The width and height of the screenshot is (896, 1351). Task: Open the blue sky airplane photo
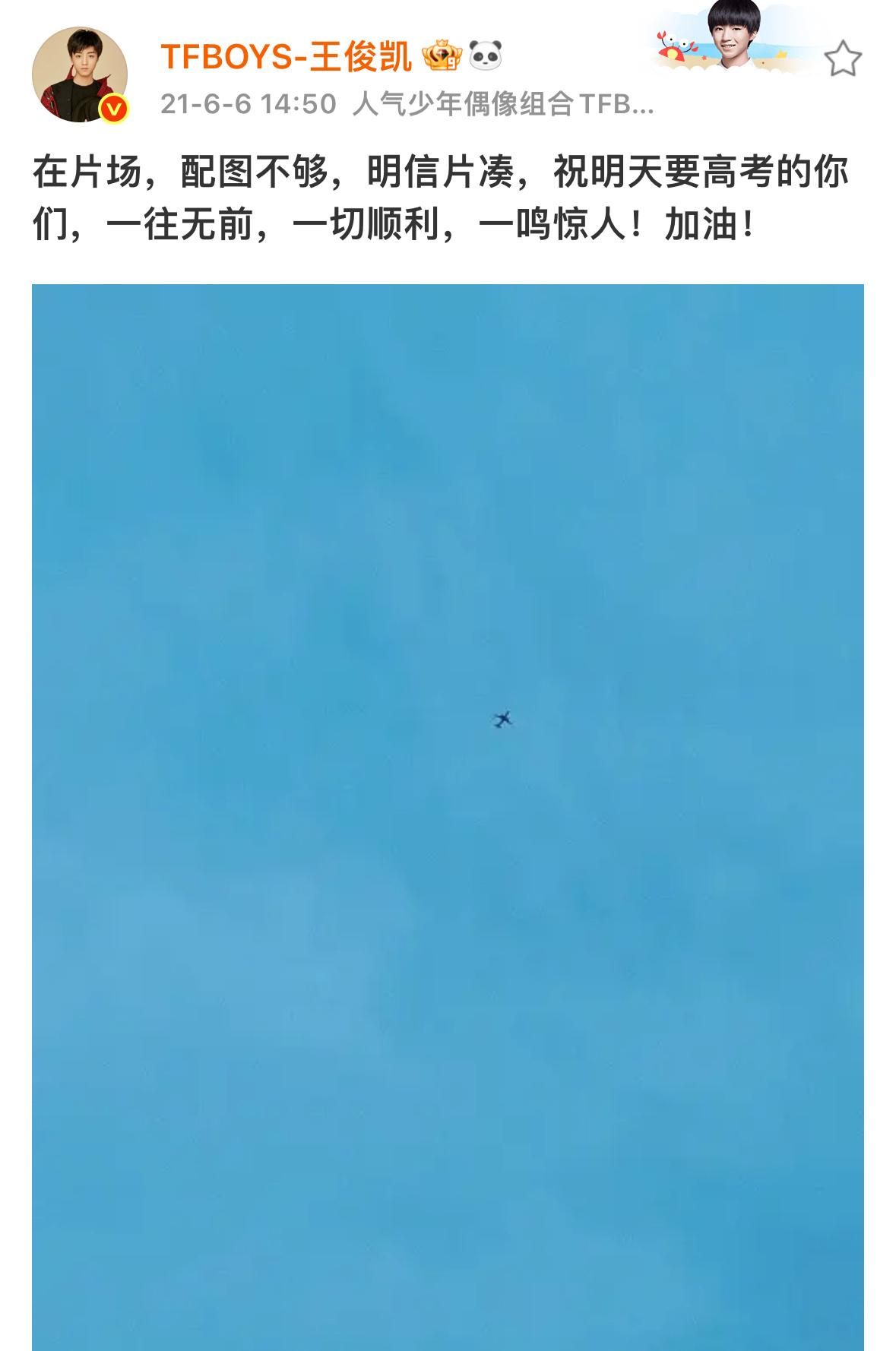pos(448,813)
